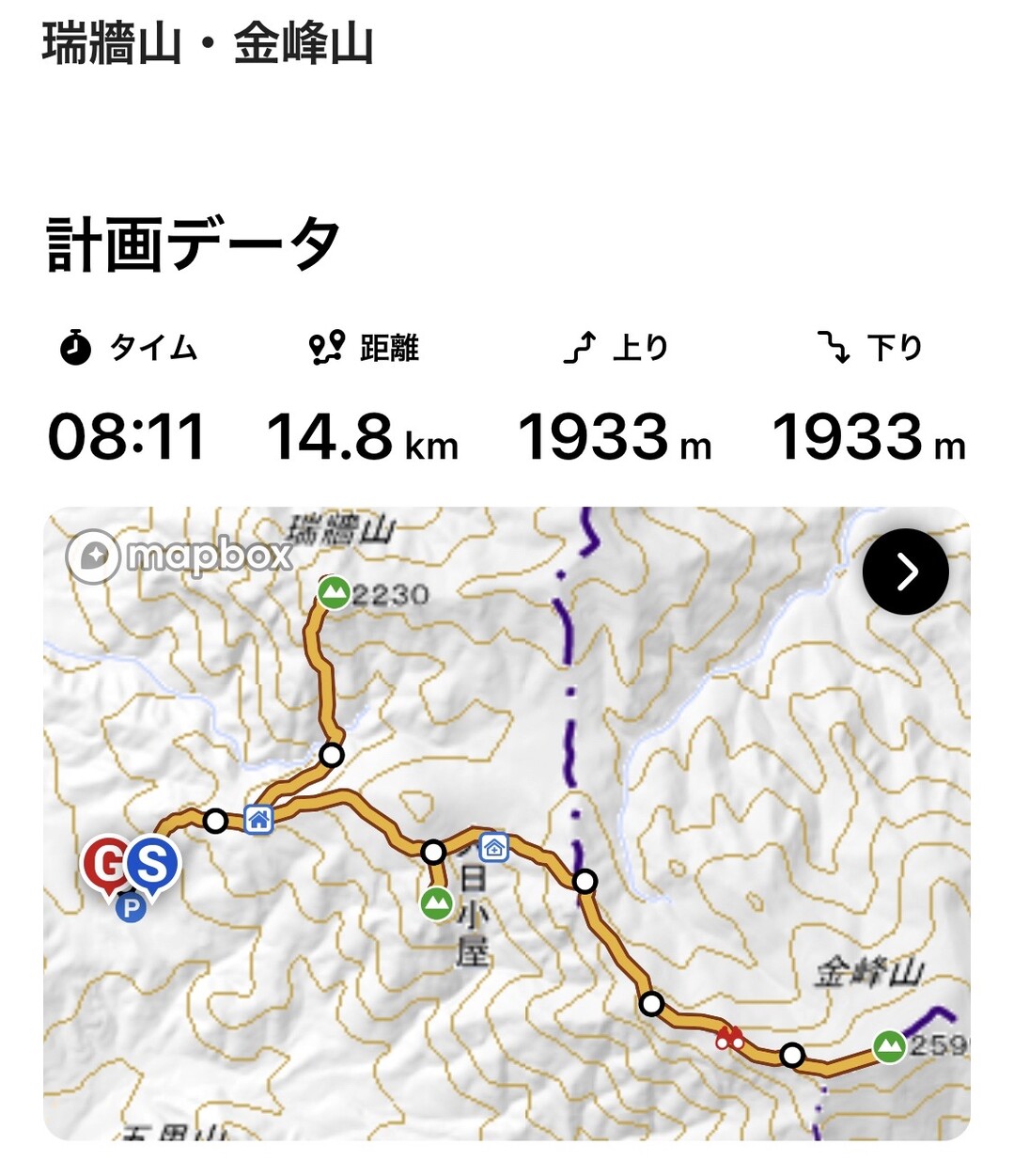The height and width of the screenshot is (1176, 1014).
Task: Open the mountain hut icon beside 日小屋
Action: pos(493,849)
